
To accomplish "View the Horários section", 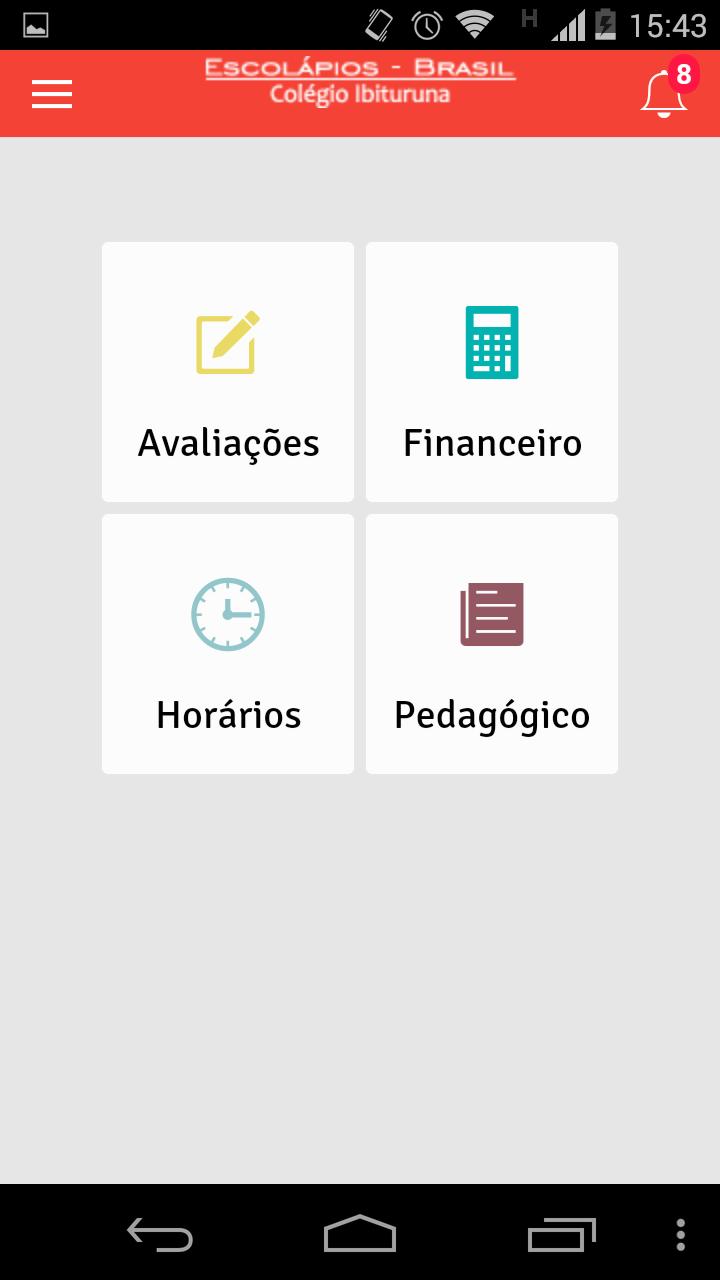I will pyautogui.click(x=228, y=644).
